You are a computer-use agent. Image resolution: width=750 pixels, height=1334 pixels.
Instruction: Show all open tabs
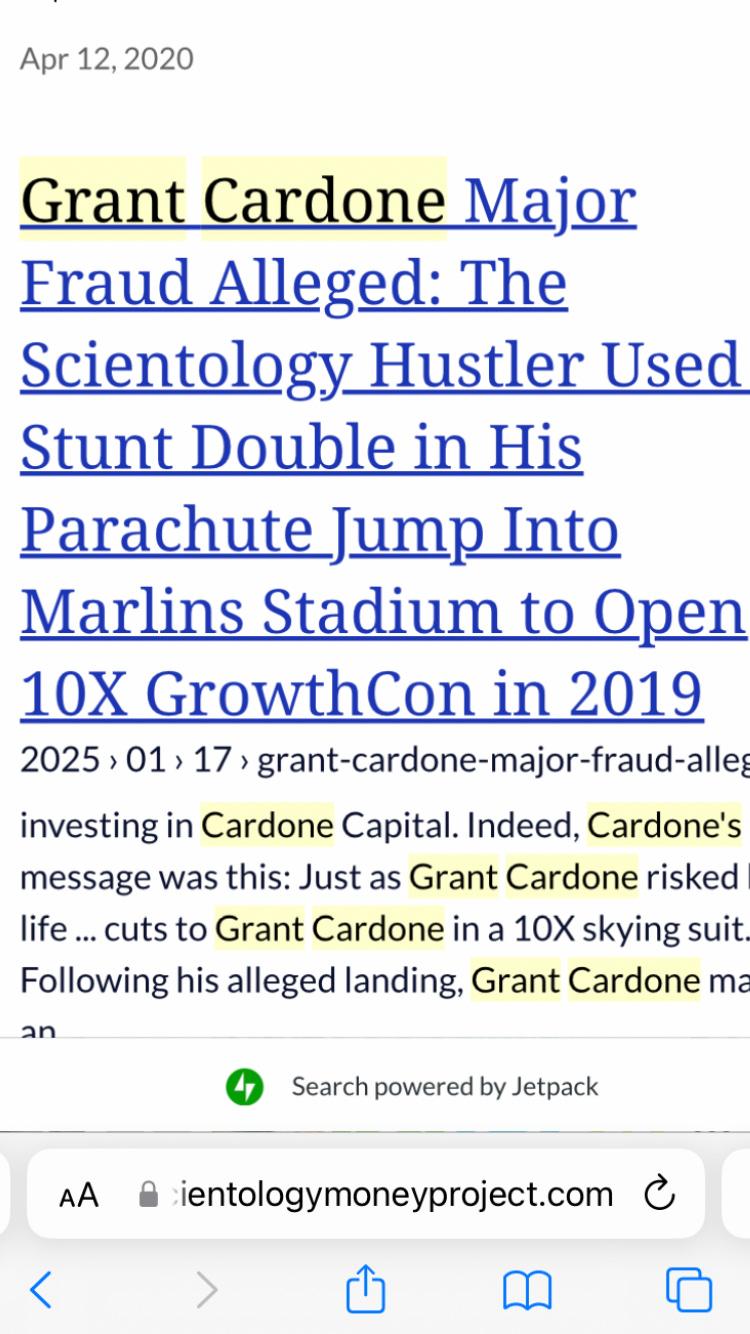click(689, 1290)
